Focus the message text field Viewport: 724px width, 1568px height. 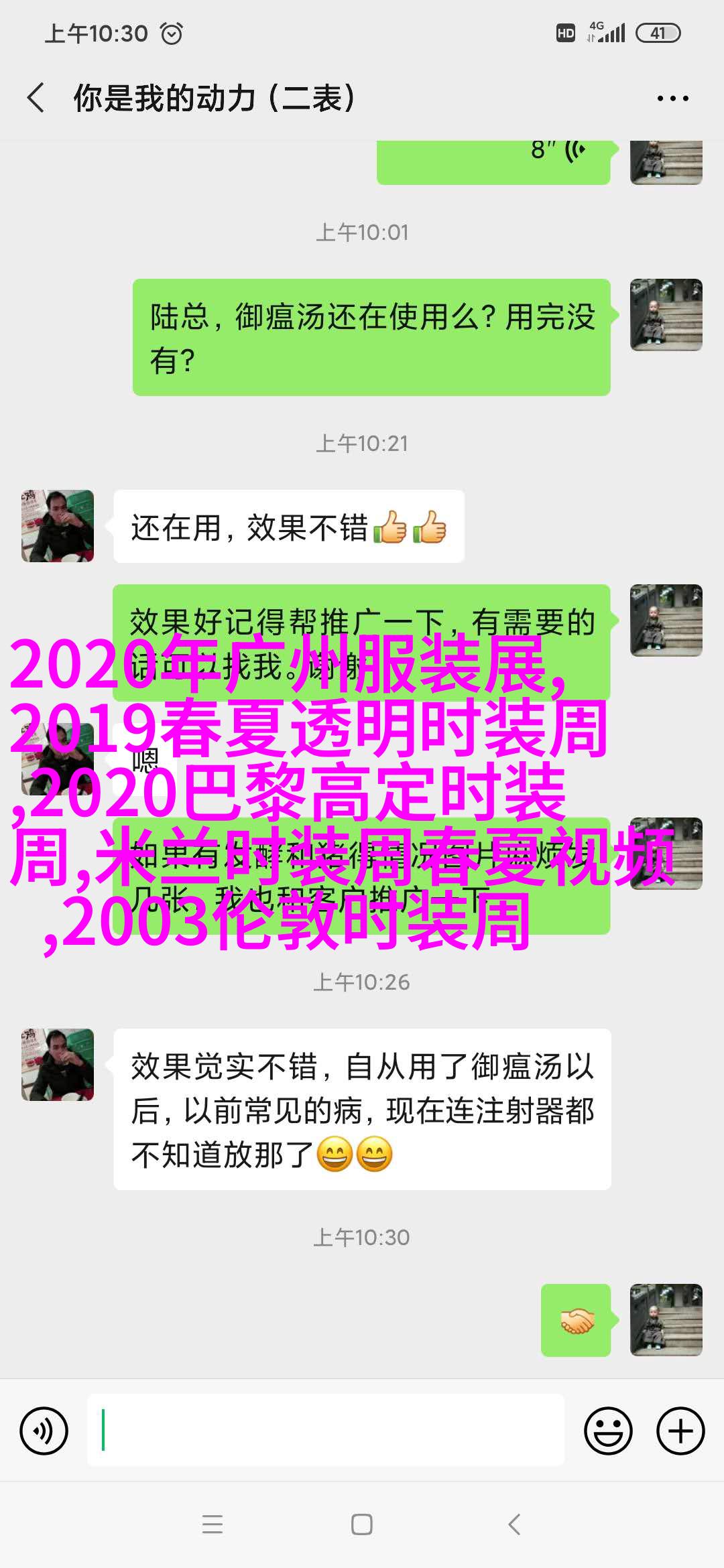(325, 1430)
